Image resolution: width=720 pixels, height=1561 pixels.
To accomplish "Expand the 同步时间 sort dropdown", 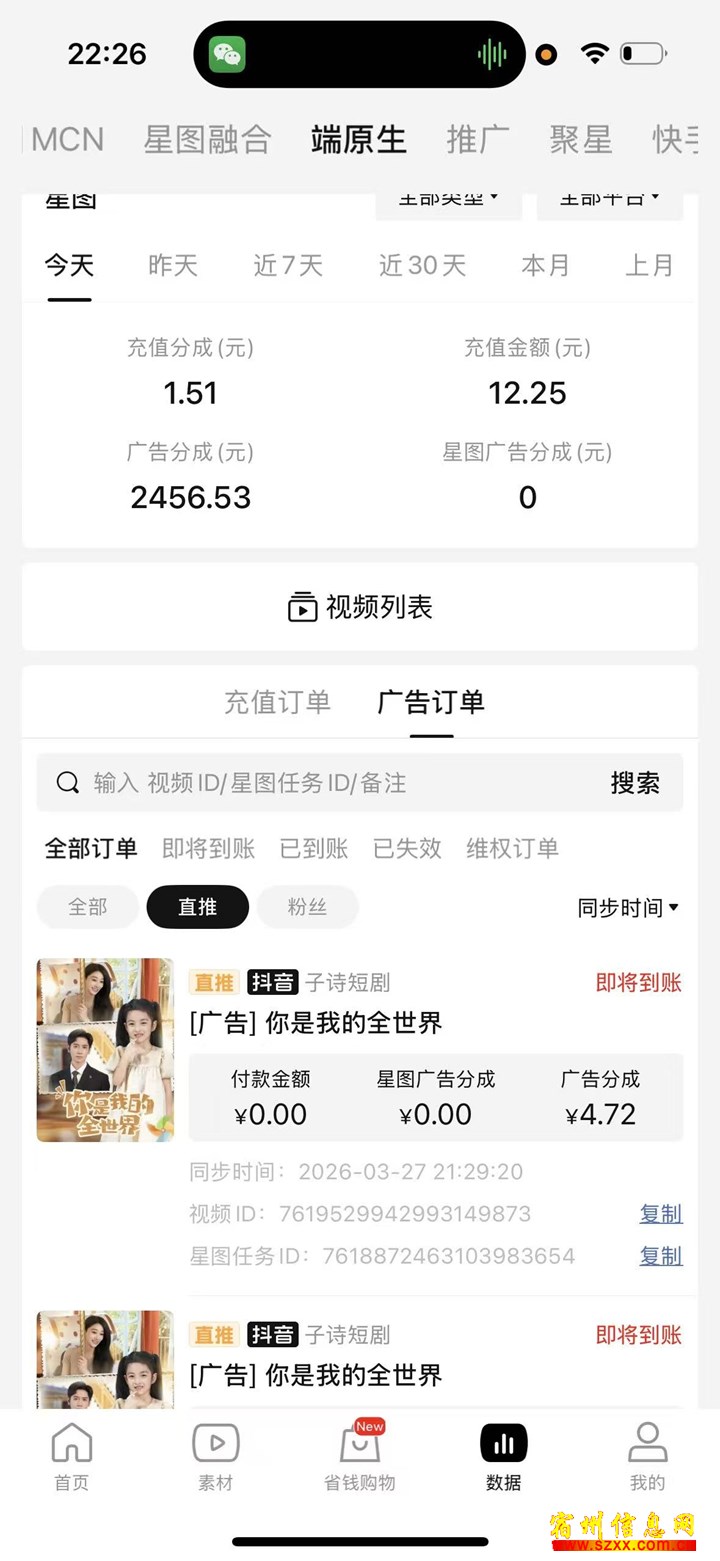I will 628,907.
